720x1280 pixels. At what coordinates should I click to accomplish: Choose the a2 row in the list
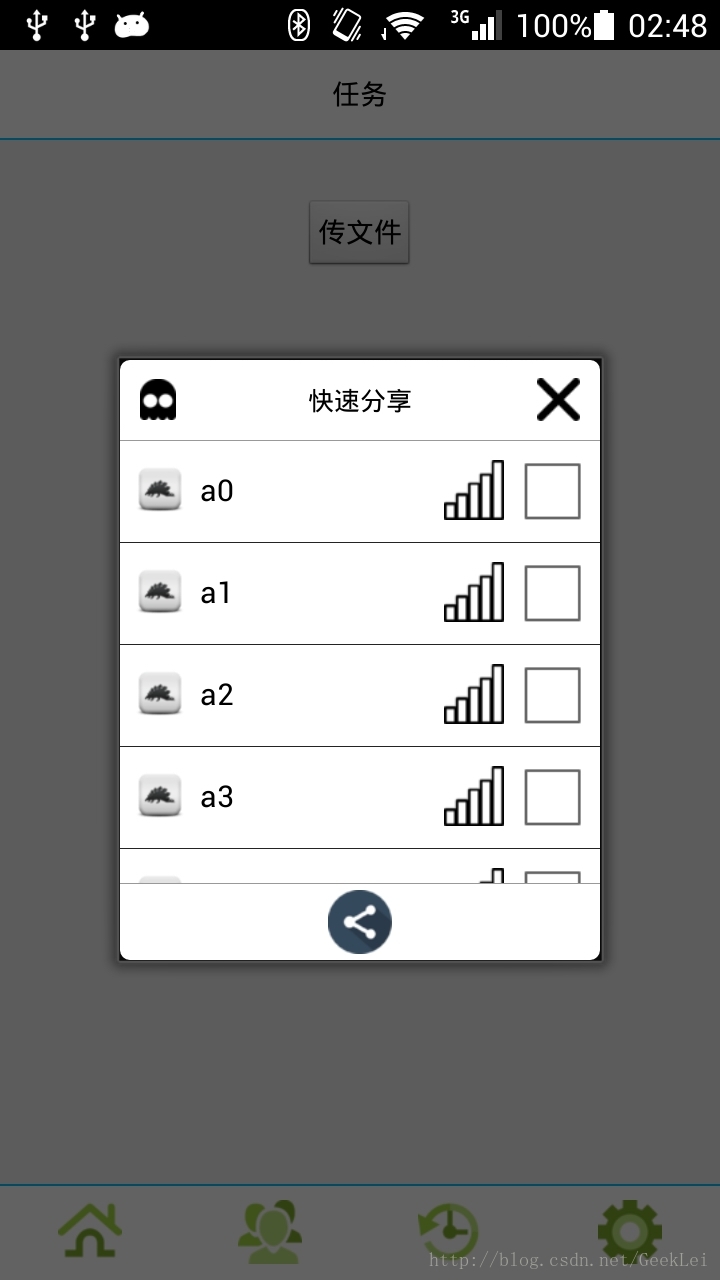point(360,695)
